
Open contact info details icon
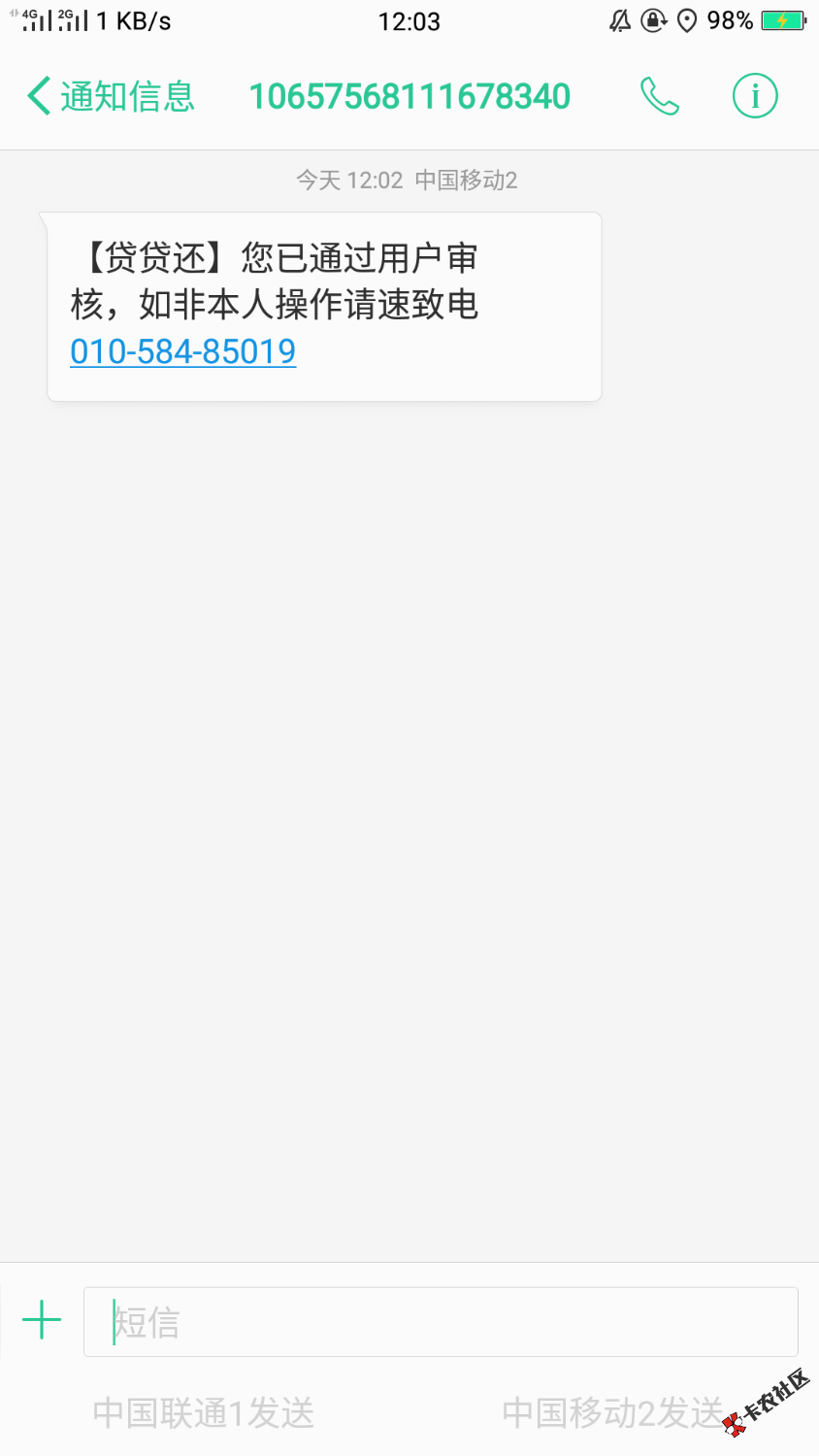tap(754, 97)
